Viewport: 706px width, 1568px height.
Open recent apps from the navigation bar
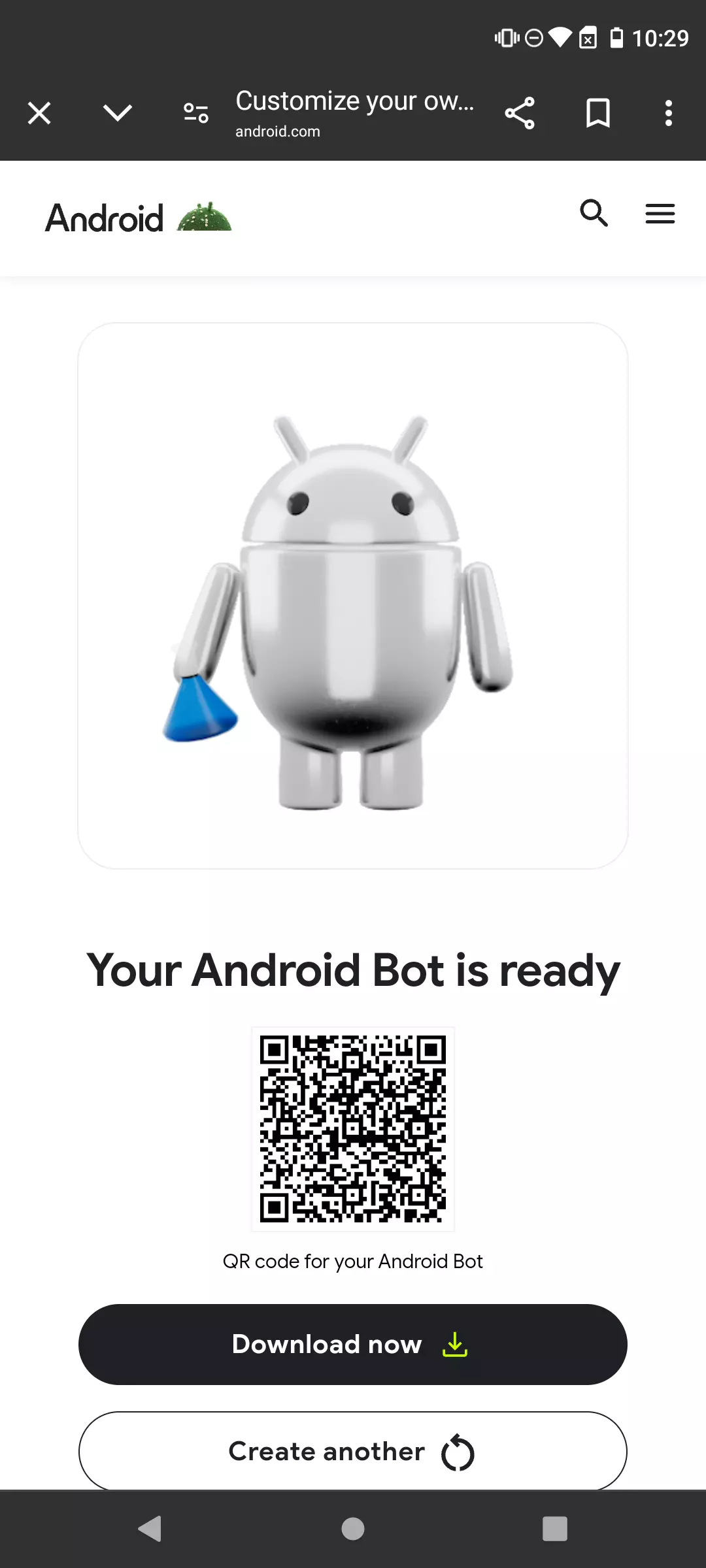click(x=554, y=1529)
